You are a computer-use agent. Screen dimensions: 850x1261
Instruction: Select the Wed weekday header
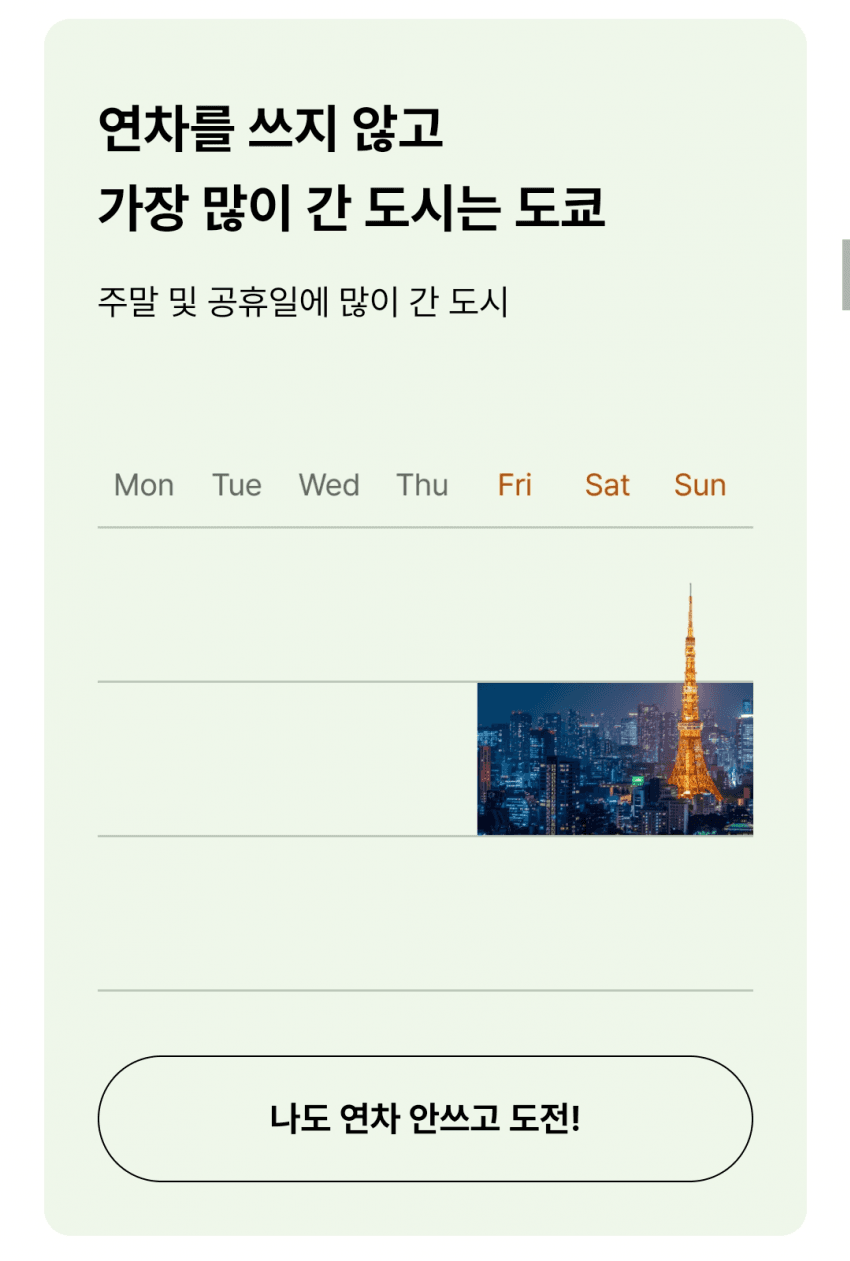[x=328, y=485]
